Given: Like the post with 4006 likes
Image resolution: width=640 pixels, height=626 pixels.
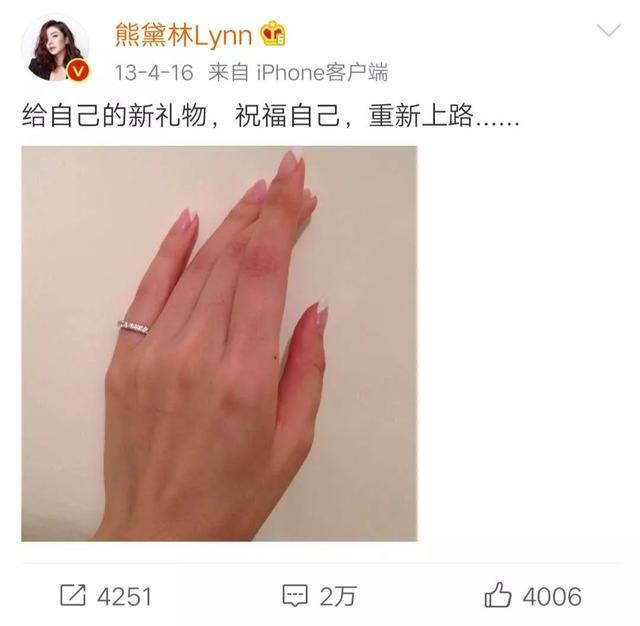Looking at the screenshot, I should point(532,597).
